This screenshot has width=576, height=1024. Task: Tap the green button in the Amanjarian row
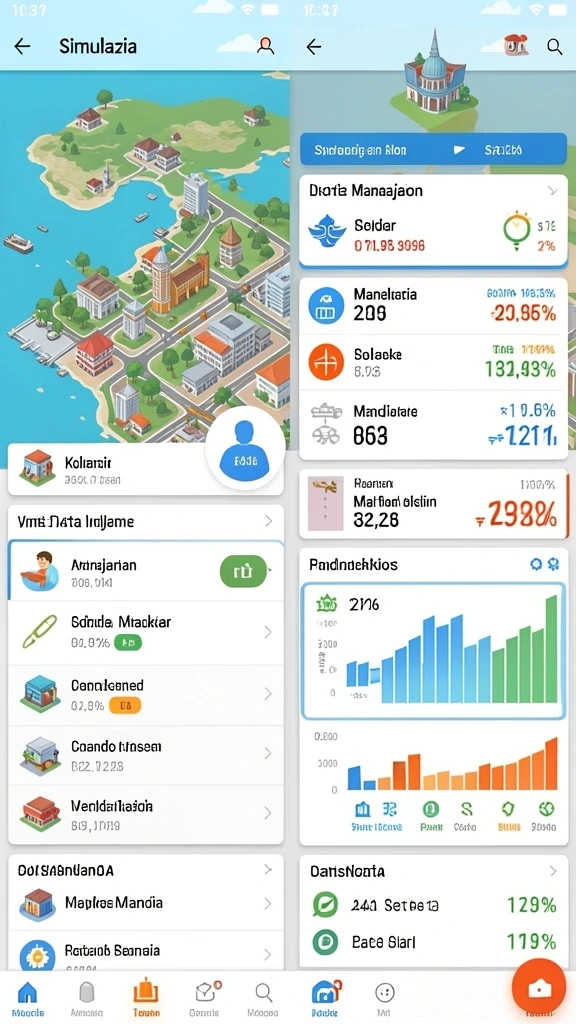(x=244, y=572)
